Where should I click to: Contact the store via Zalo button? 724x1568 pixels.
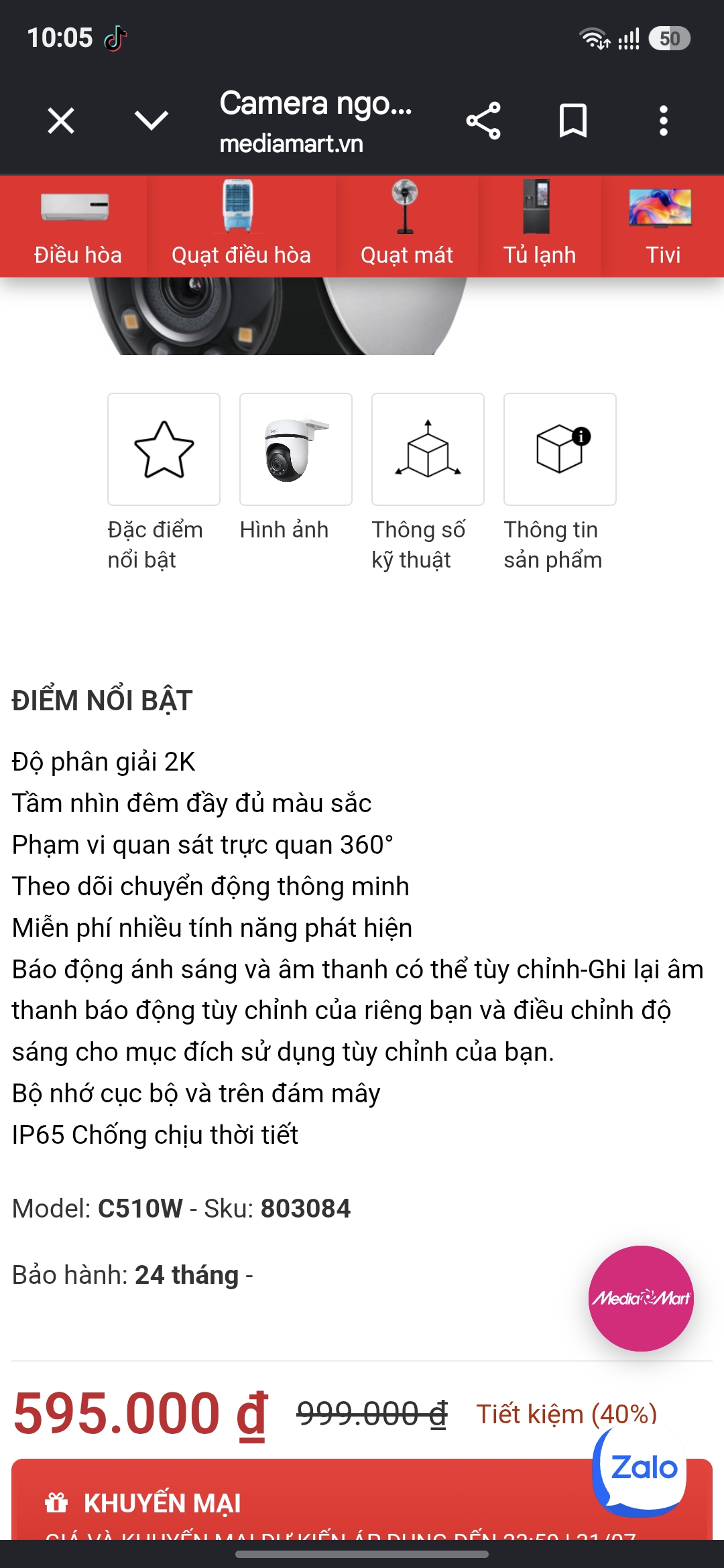642,1469
